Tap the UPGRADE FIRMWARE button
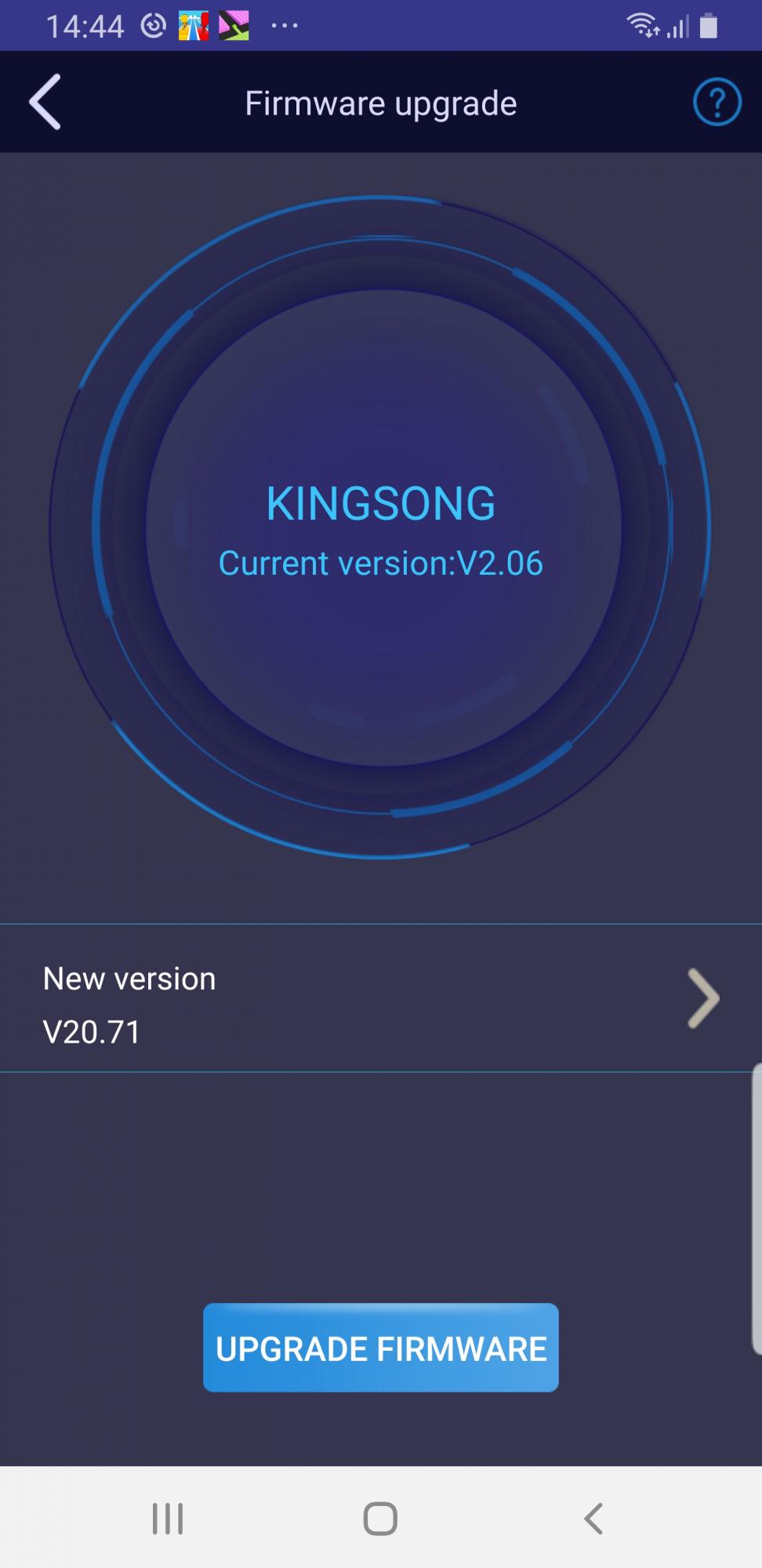The height and width of the screenshot is (1568, 762). (x=381, y=1348)
